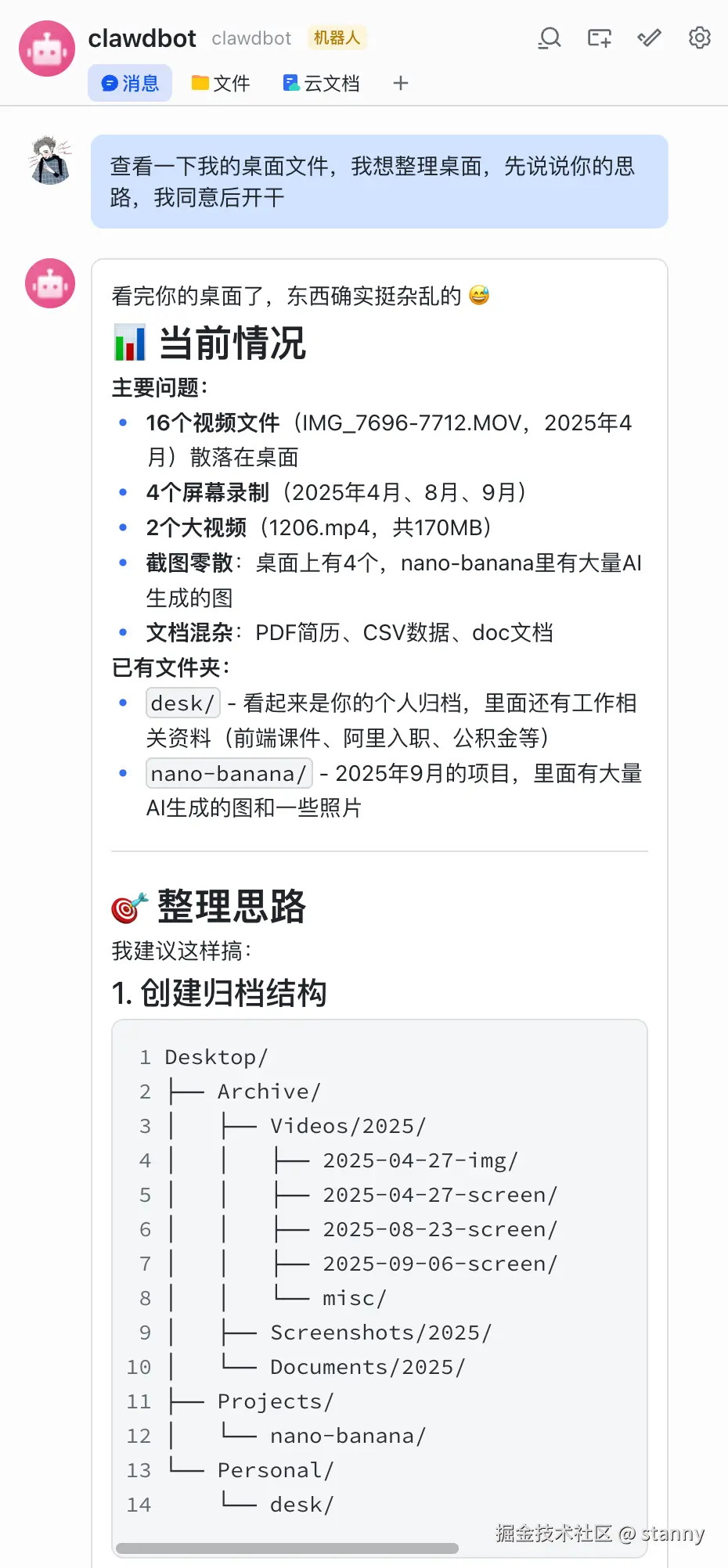Viewport: 728px width, 1568px height.
Task: Open clawdbot's avatar in header
Action: tap(47, 49)
